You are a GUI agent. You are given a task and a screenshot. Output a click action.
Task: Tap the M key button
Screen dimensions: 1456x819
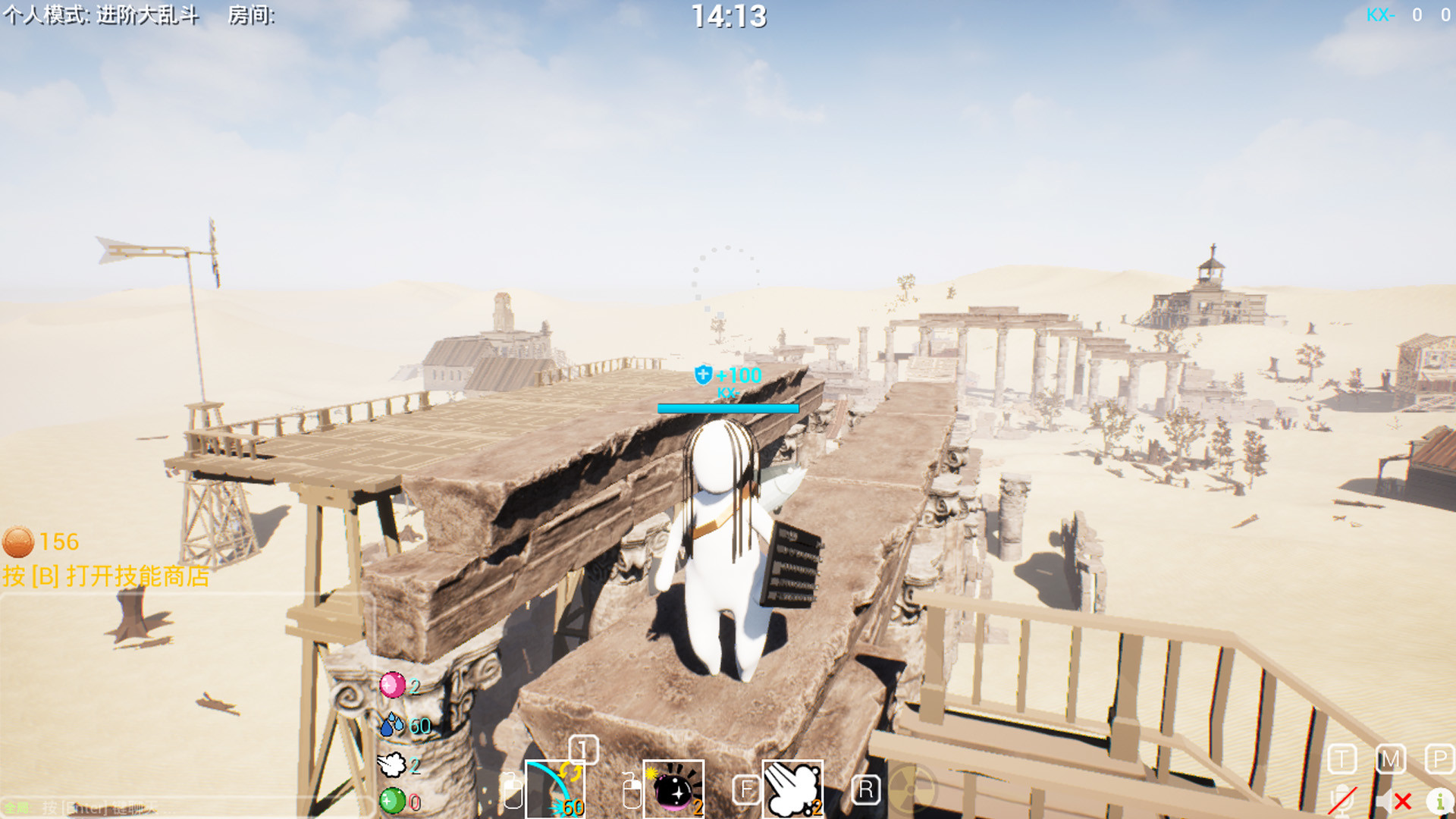pyautogui.click(x=1390, y=759)
